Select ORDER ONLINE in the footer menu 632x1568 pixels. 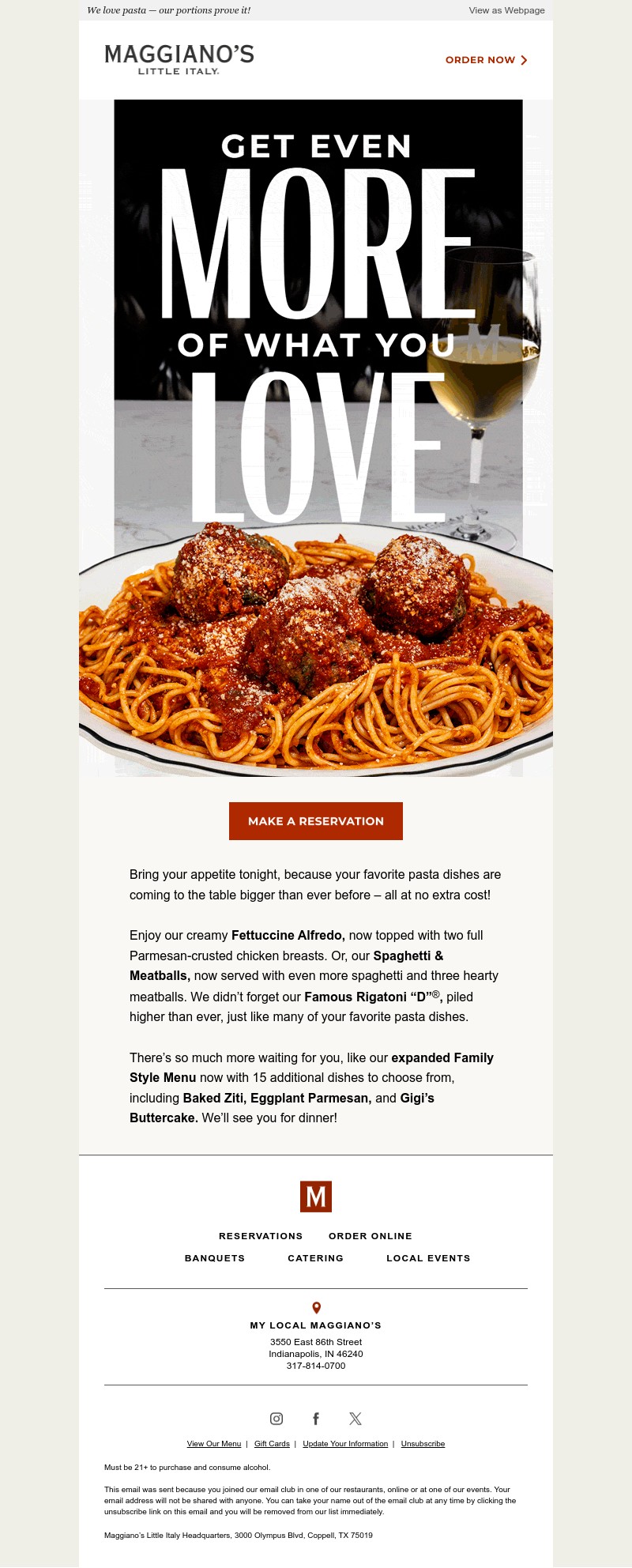click(x=371, y=1236)
